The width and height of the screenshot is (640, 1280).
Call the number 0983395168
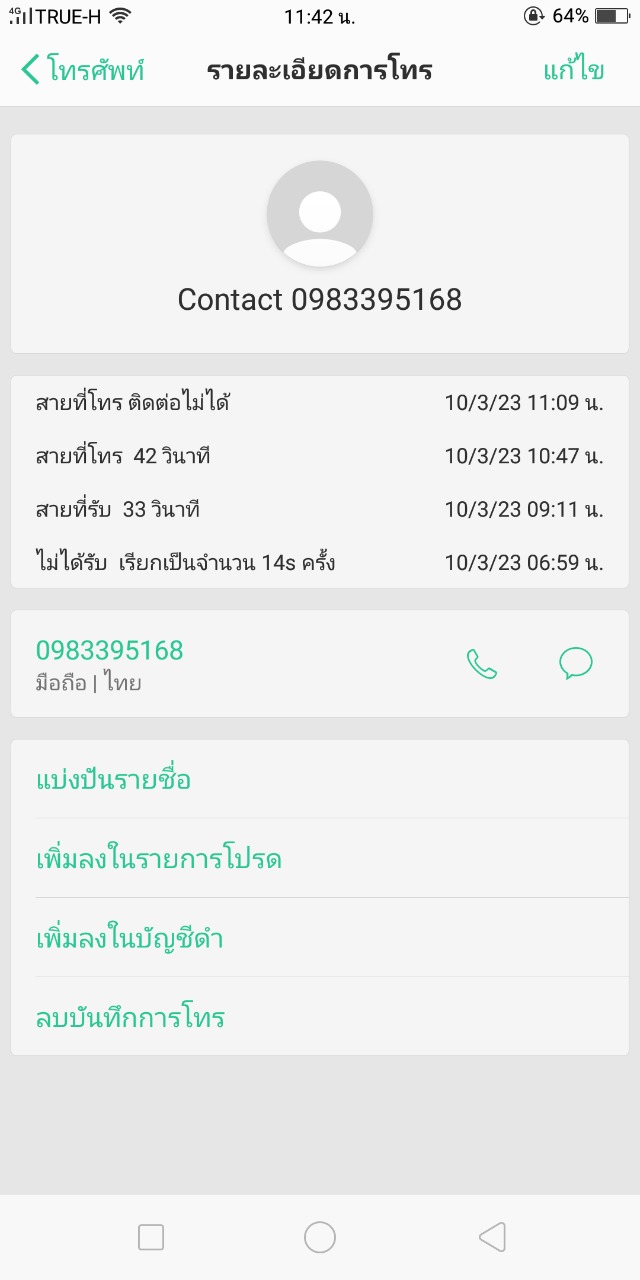tap(482, 664)
